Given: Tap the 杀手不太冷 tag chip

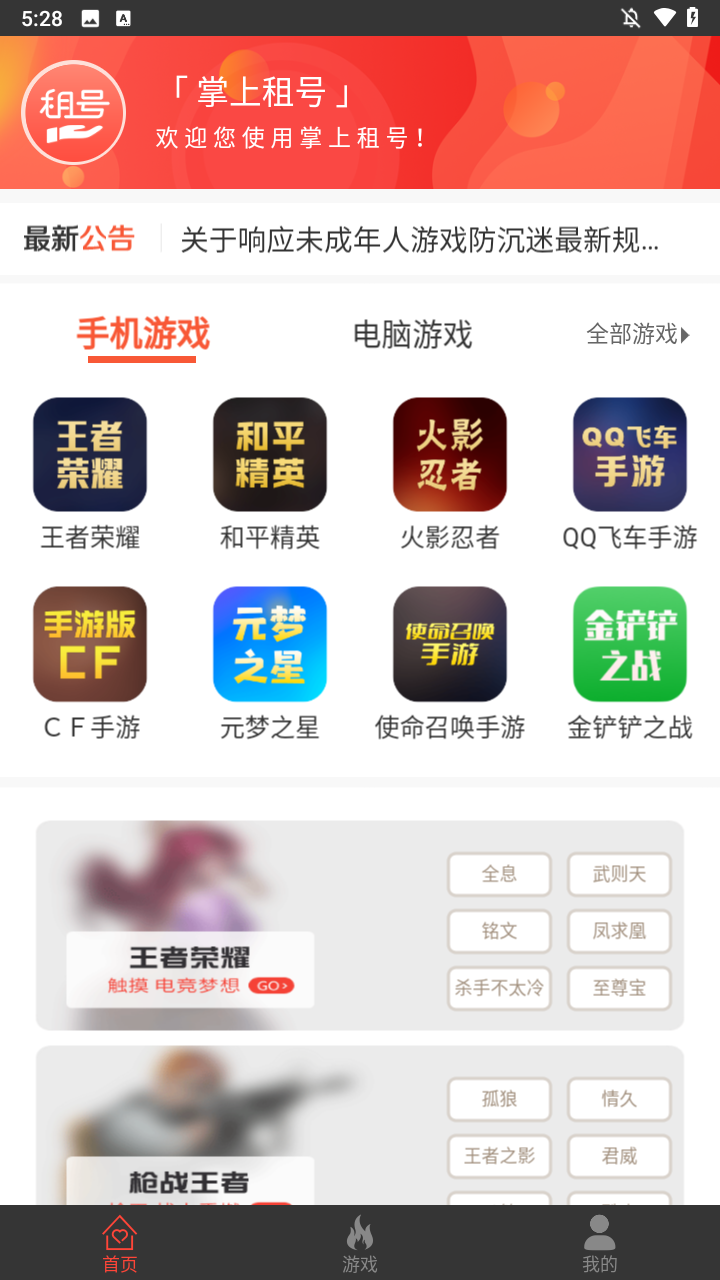Looking at the screenshot, I should (x=499, y=988).
